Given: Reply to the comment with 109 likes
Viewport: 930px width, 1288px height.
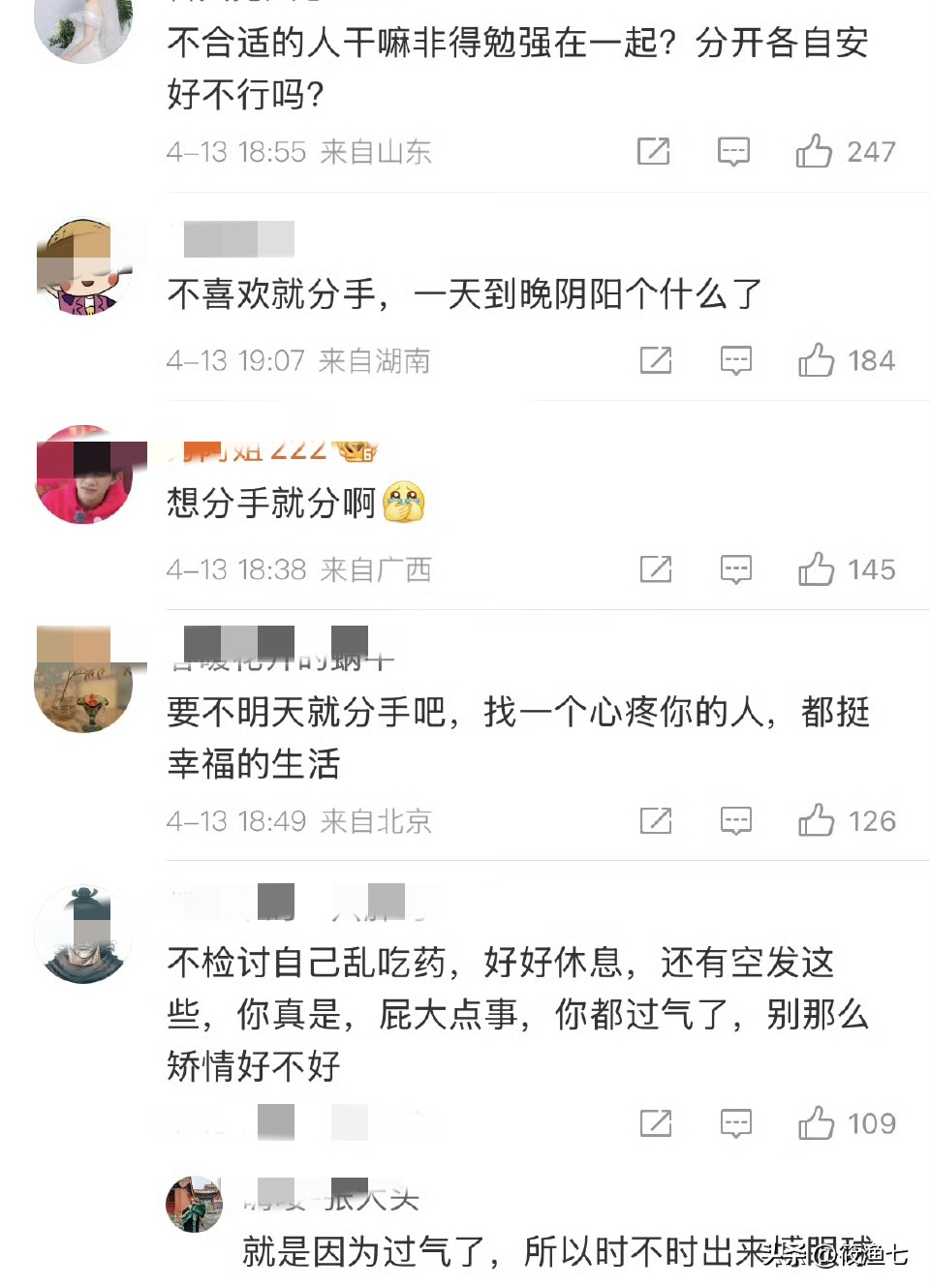Looking at the screenshot, I should 736,1123.
